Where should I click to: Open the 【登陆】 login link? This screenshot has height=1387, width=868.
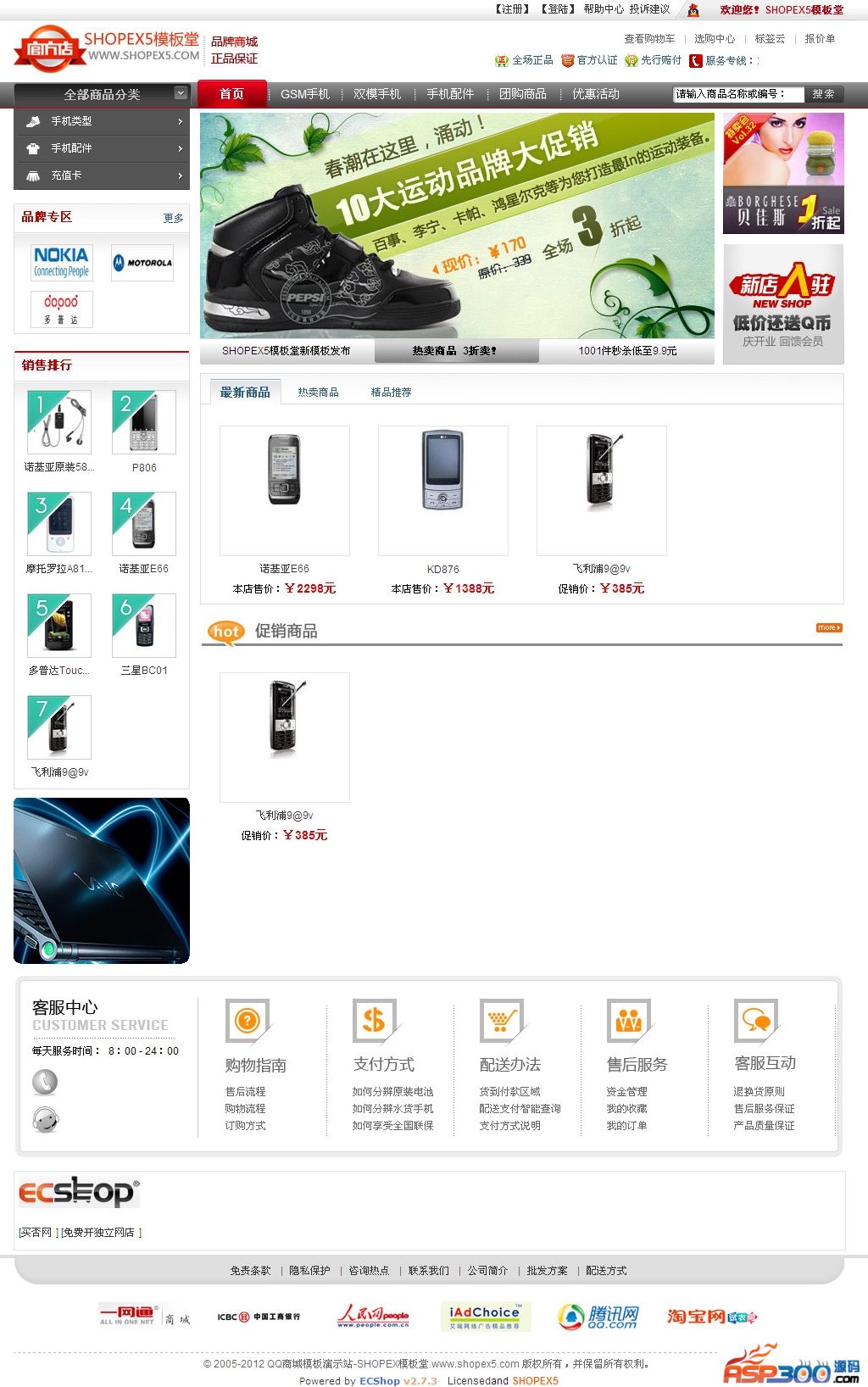pyautogui.click(x=558, y=9)
